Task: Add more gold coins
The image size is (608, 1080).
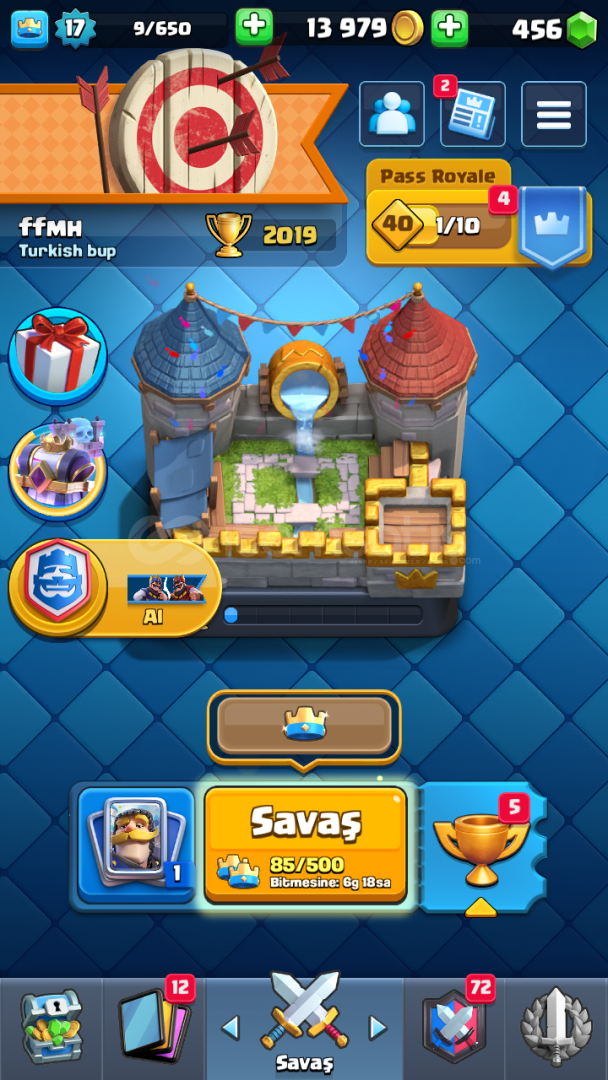Action: coord(254,26)
